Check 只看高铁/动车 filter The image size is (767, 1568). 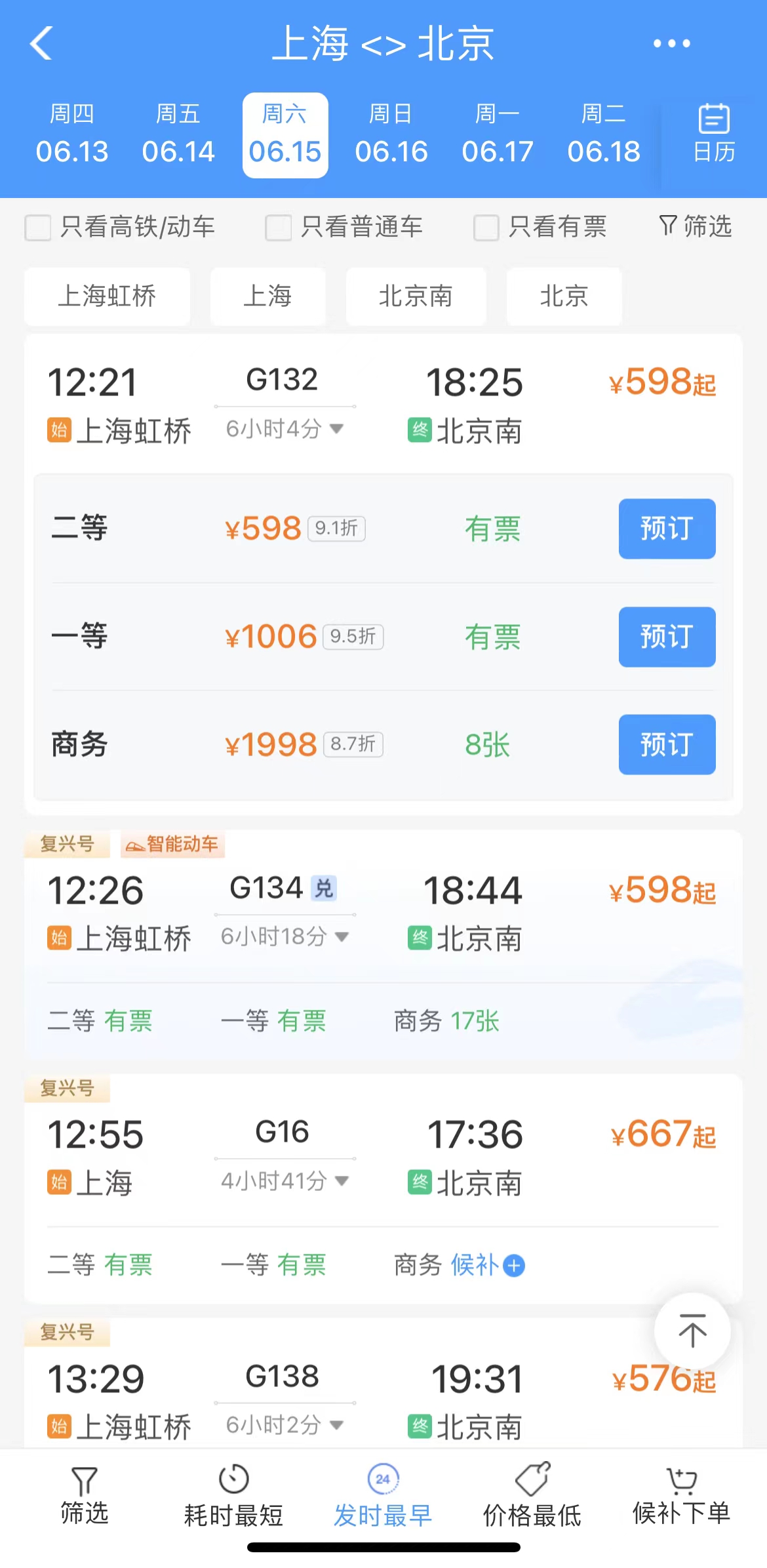point(38,228)
